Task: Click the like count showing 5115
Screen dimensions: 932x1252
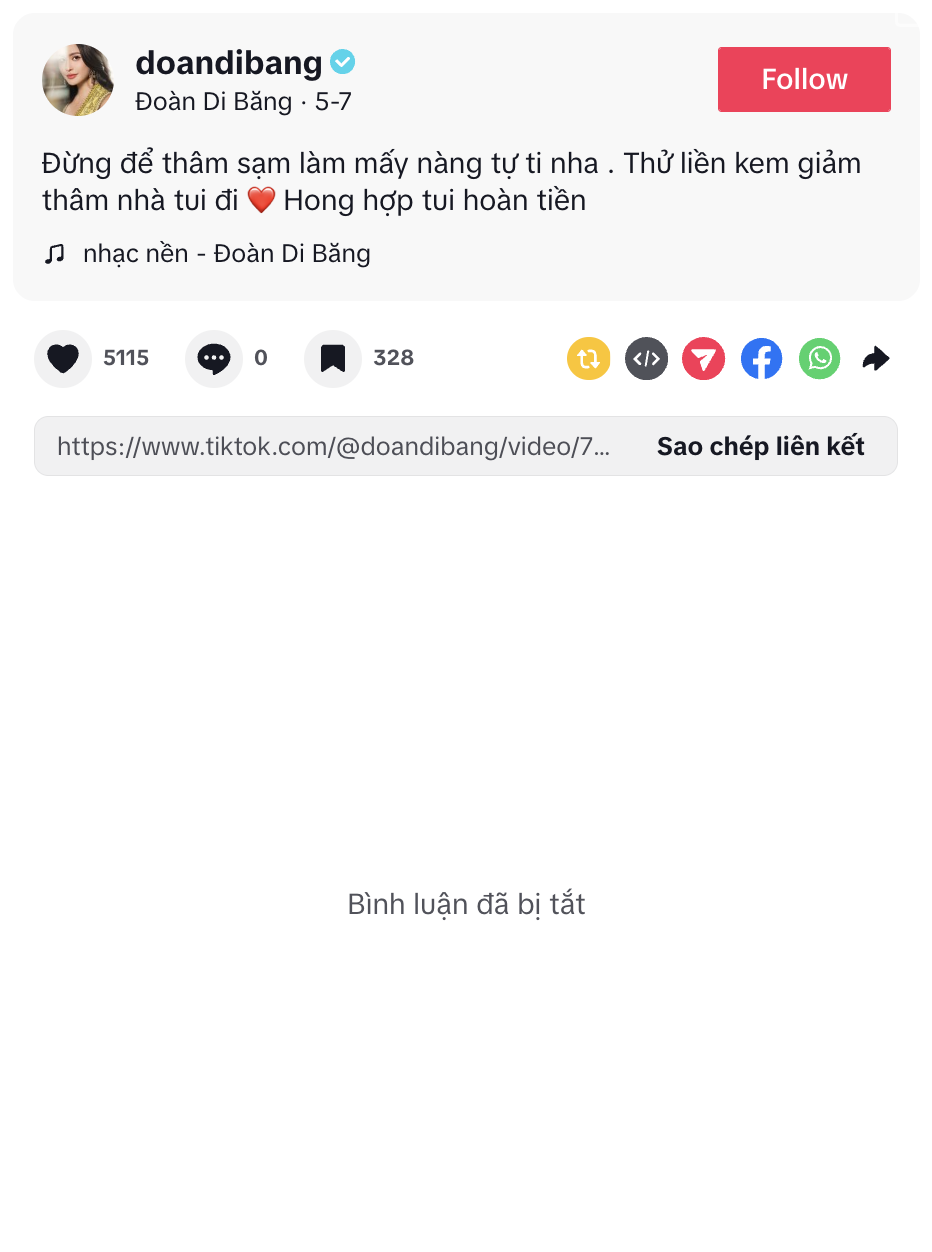Action: point(126,358)
